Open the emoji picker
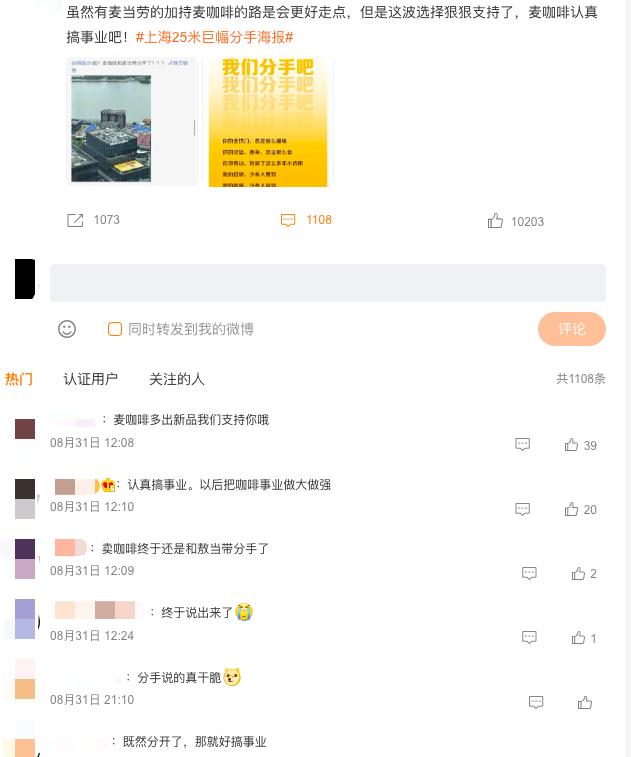 pos(67,328)
